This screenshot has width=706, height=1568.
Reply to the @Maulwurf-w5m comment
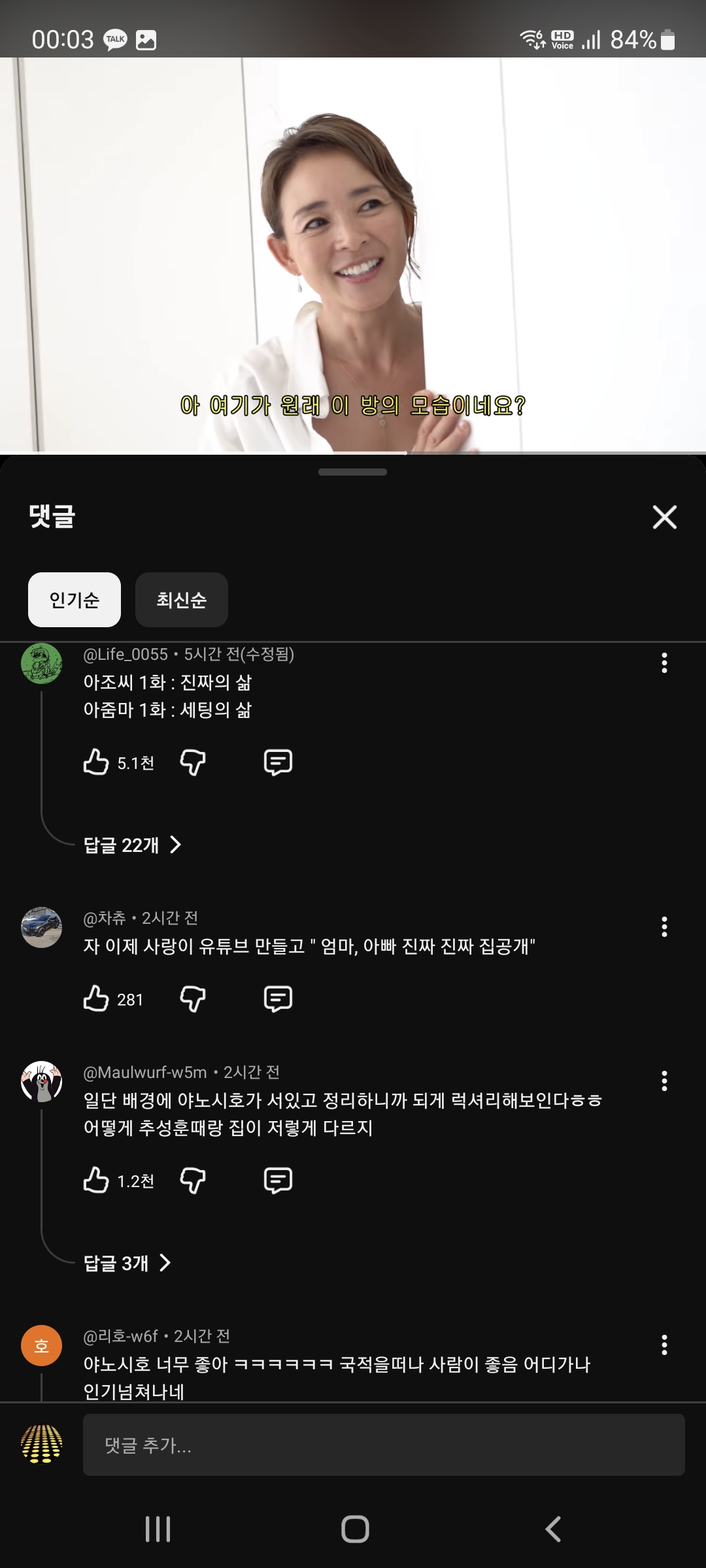click(278, 1181)
